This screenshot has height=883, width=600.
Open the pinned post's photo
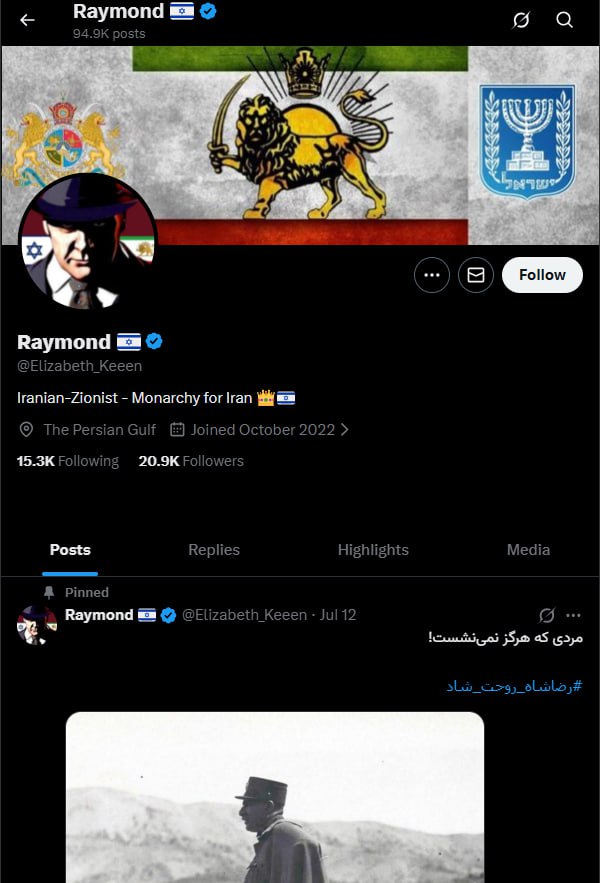pos(275,800)
